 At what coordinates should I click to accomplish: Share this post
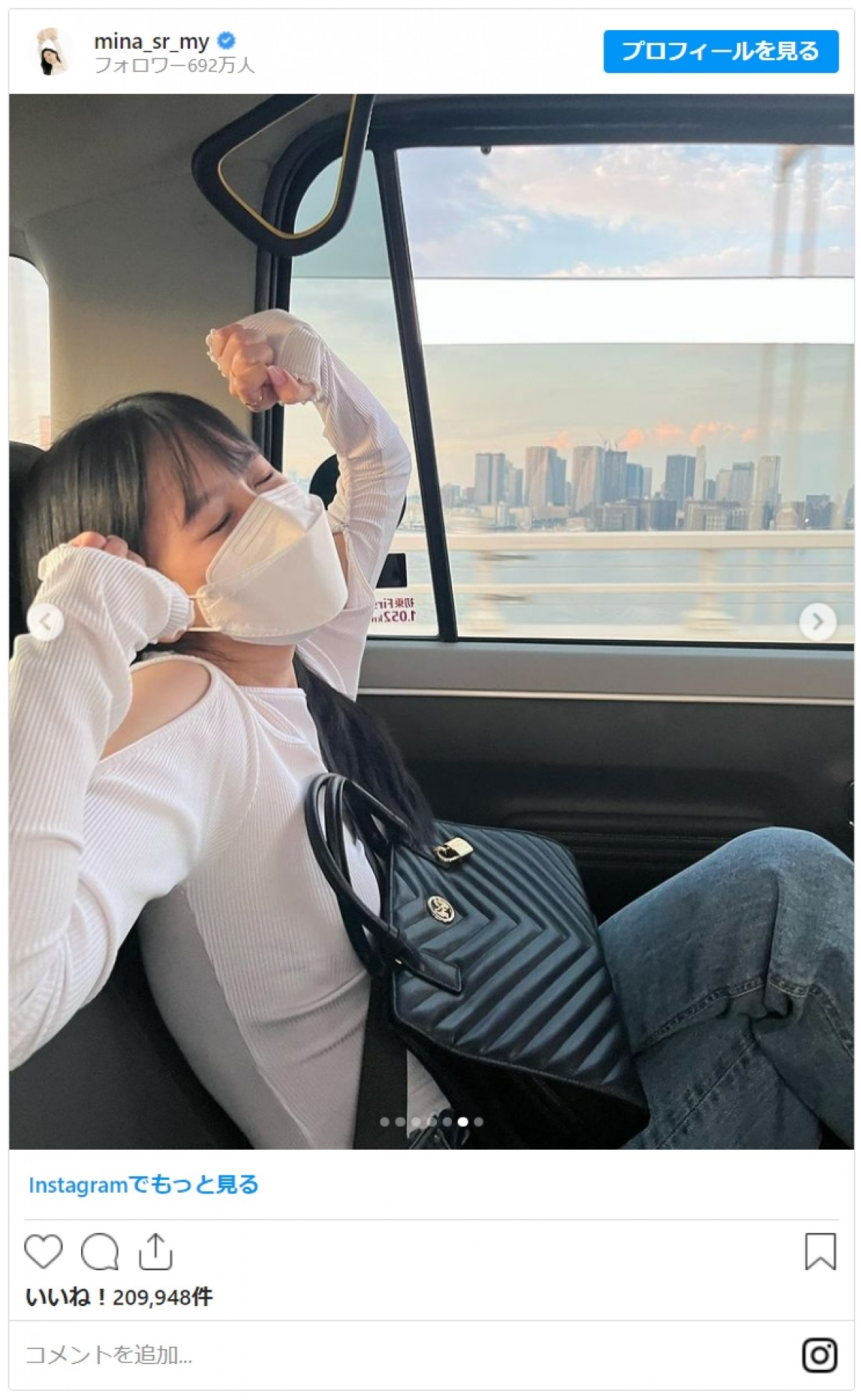[155, 1252]
